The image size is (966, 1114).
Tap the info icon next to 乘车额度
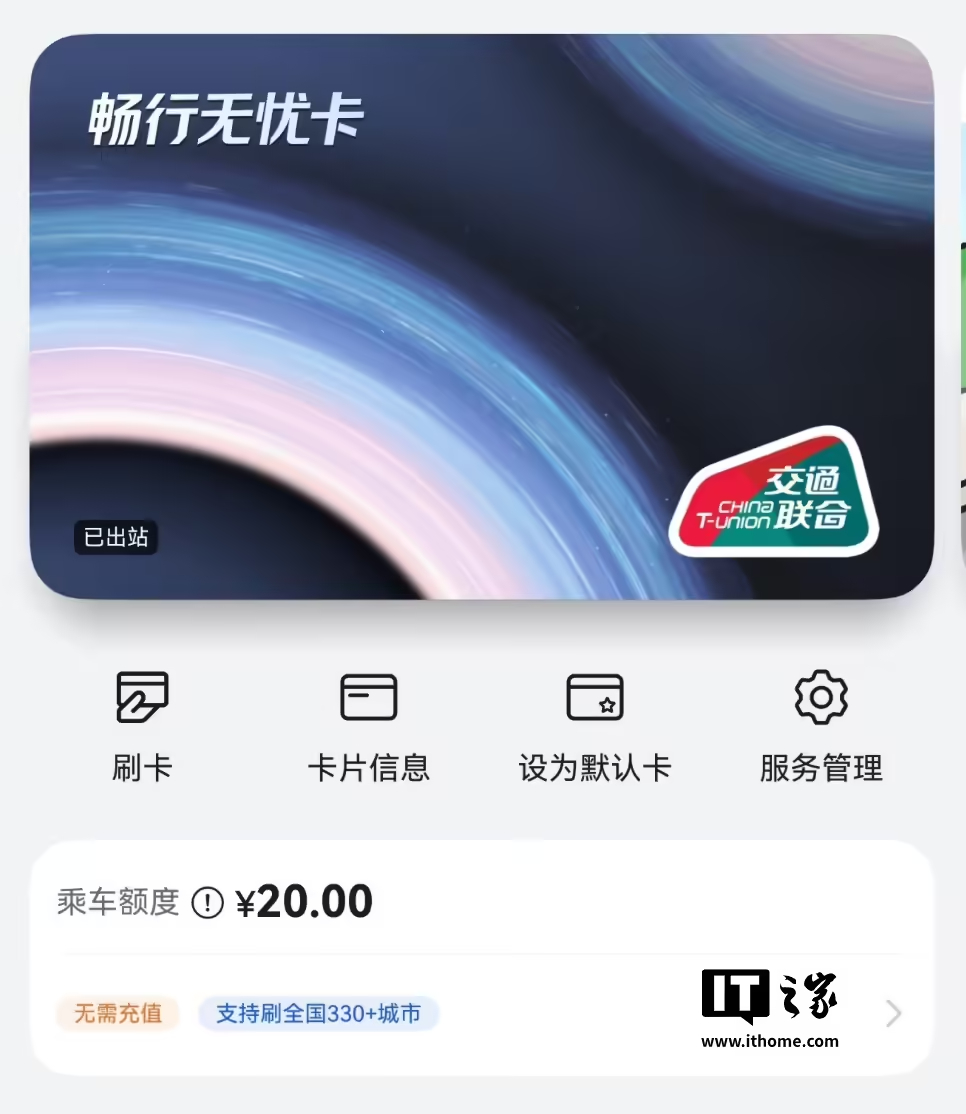207,903
